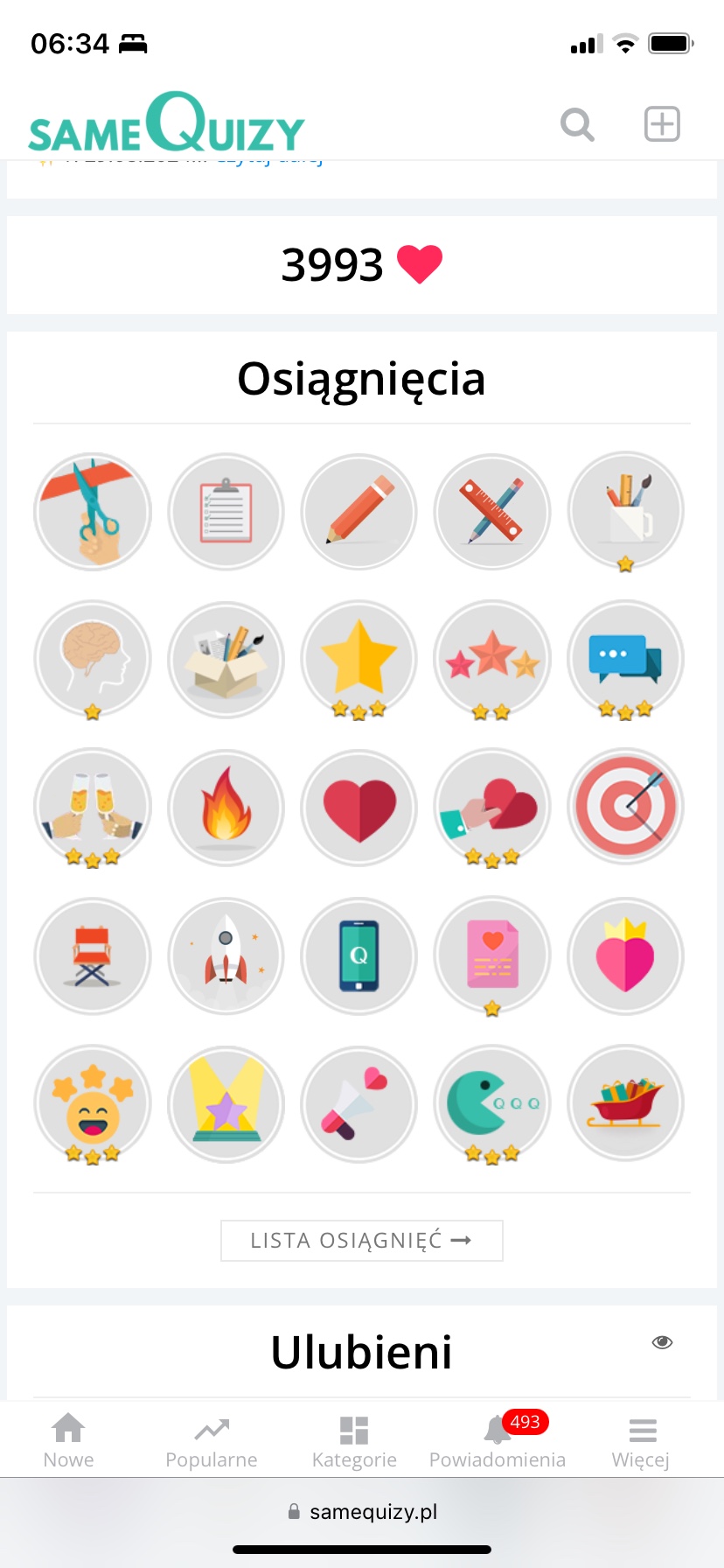
Task: Open the Kategorie tab
Action: [354, 1440]
